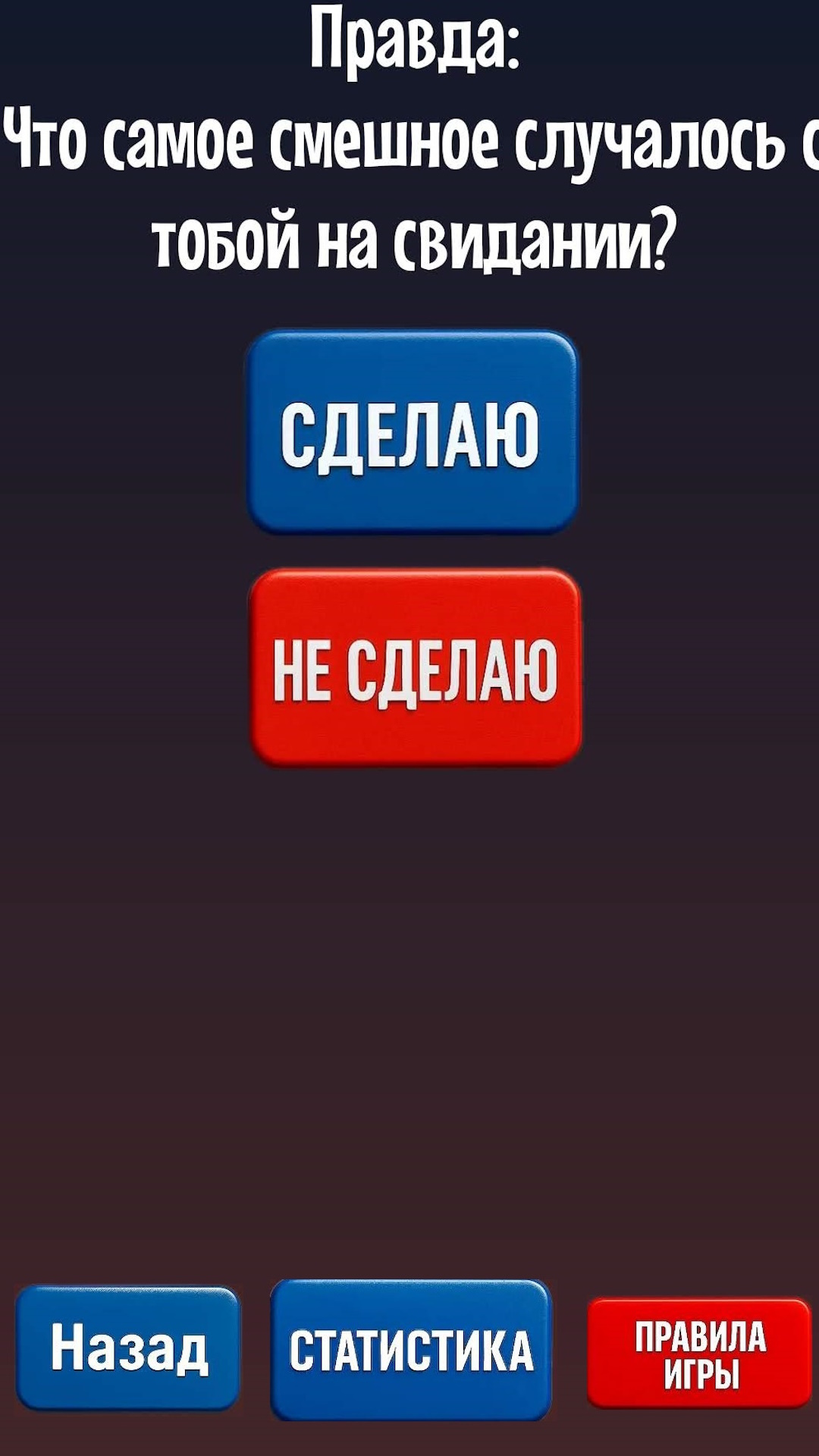Open СТАТИСТИКА

pyautogui.click(x=411, y=1350)
